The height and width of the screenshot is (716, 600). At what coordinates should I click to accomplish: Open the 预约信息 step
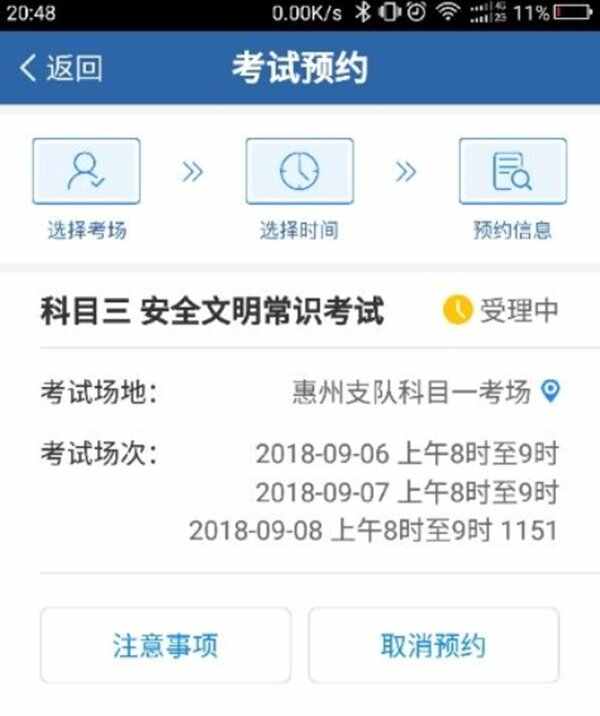click(512, 173)
